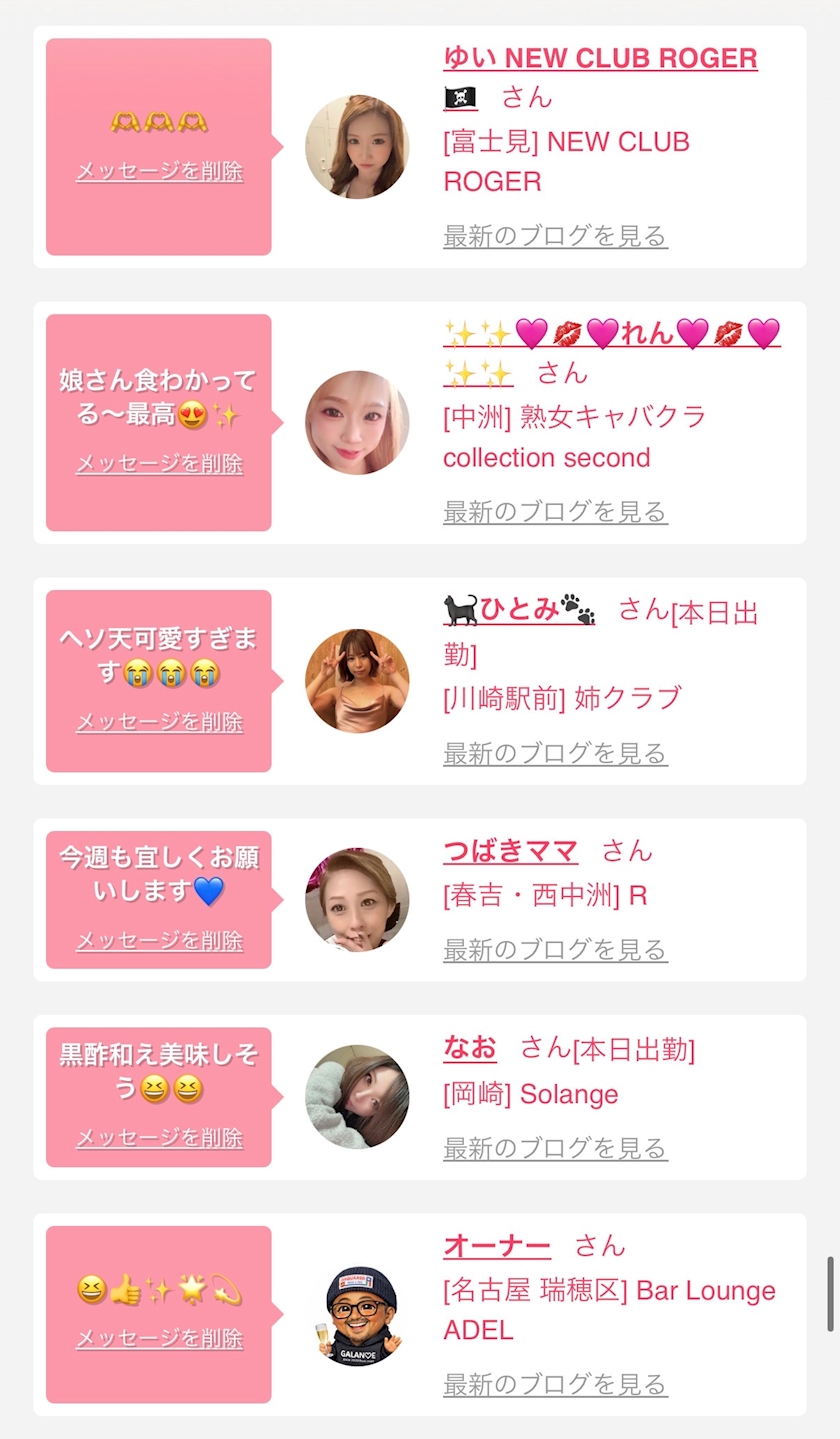This screenshot has width=840, height=1439.
Task: View latest blog of ゆい NEW CLUB ROGER
Action: coord(555,236)
